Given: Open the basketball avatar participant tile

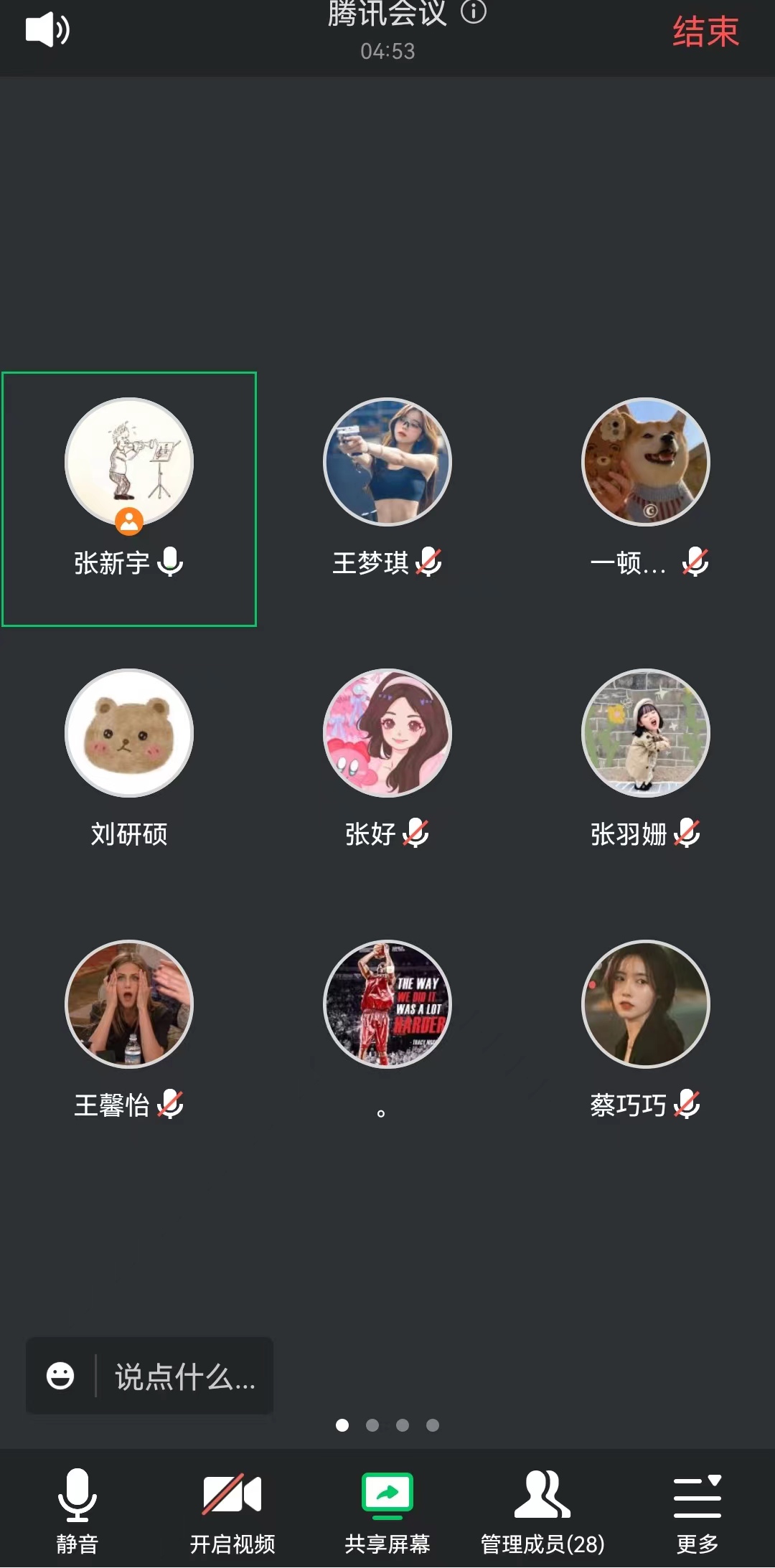Looking at the screenshot, I should coord(387,1005).
